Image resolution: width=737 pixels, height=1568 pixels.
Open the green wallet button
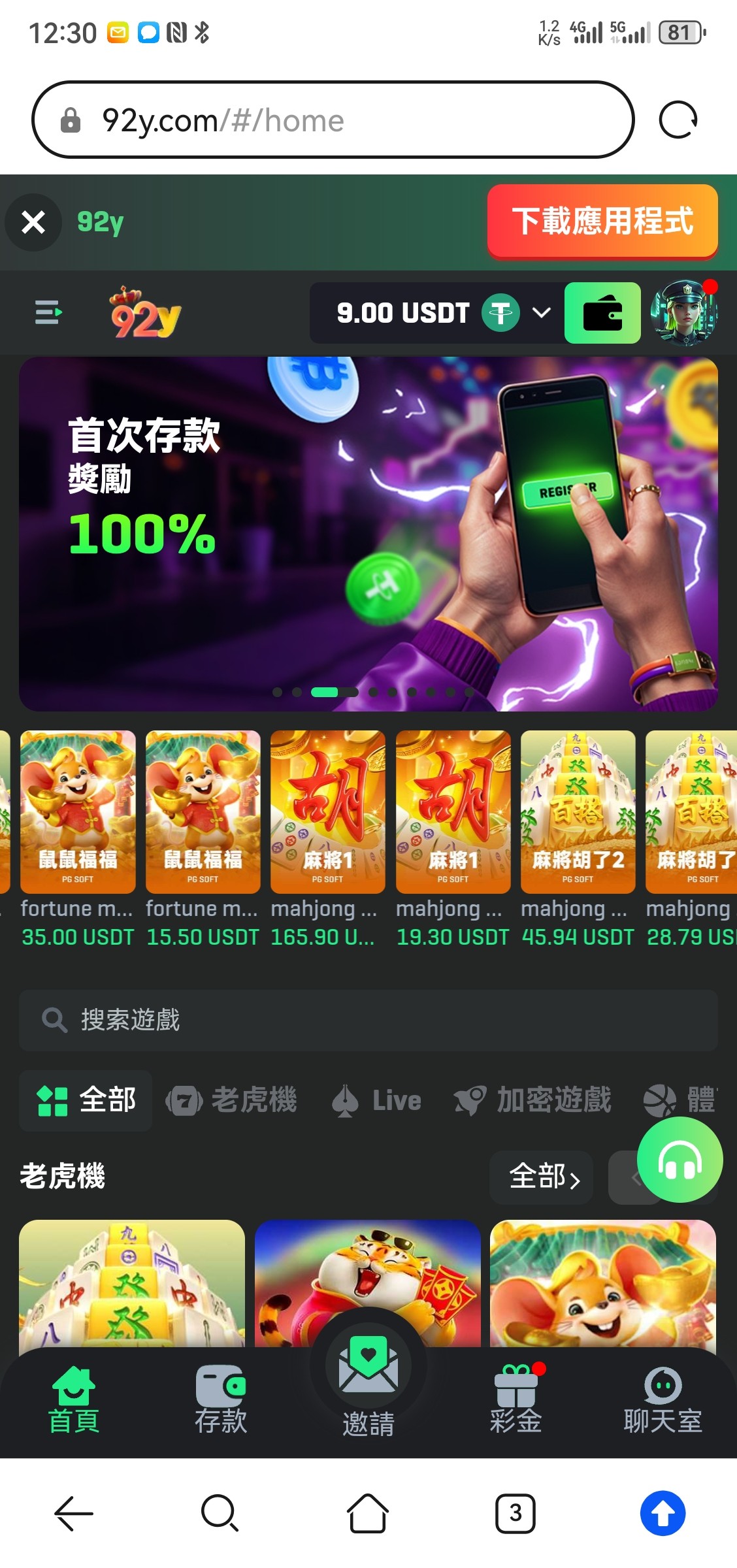(602, 313)
